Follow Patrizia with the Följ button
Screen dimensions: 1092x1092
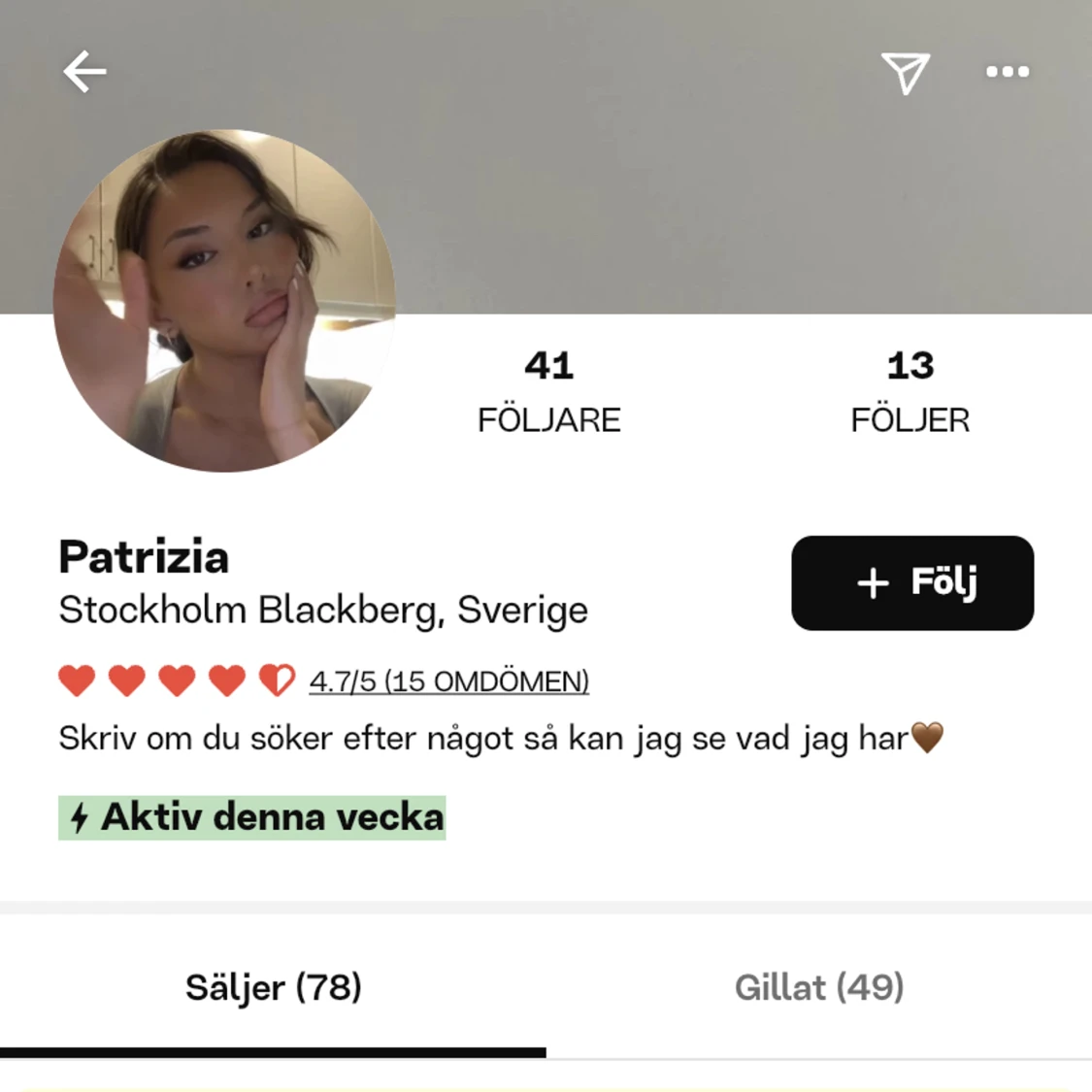[912, 582]
